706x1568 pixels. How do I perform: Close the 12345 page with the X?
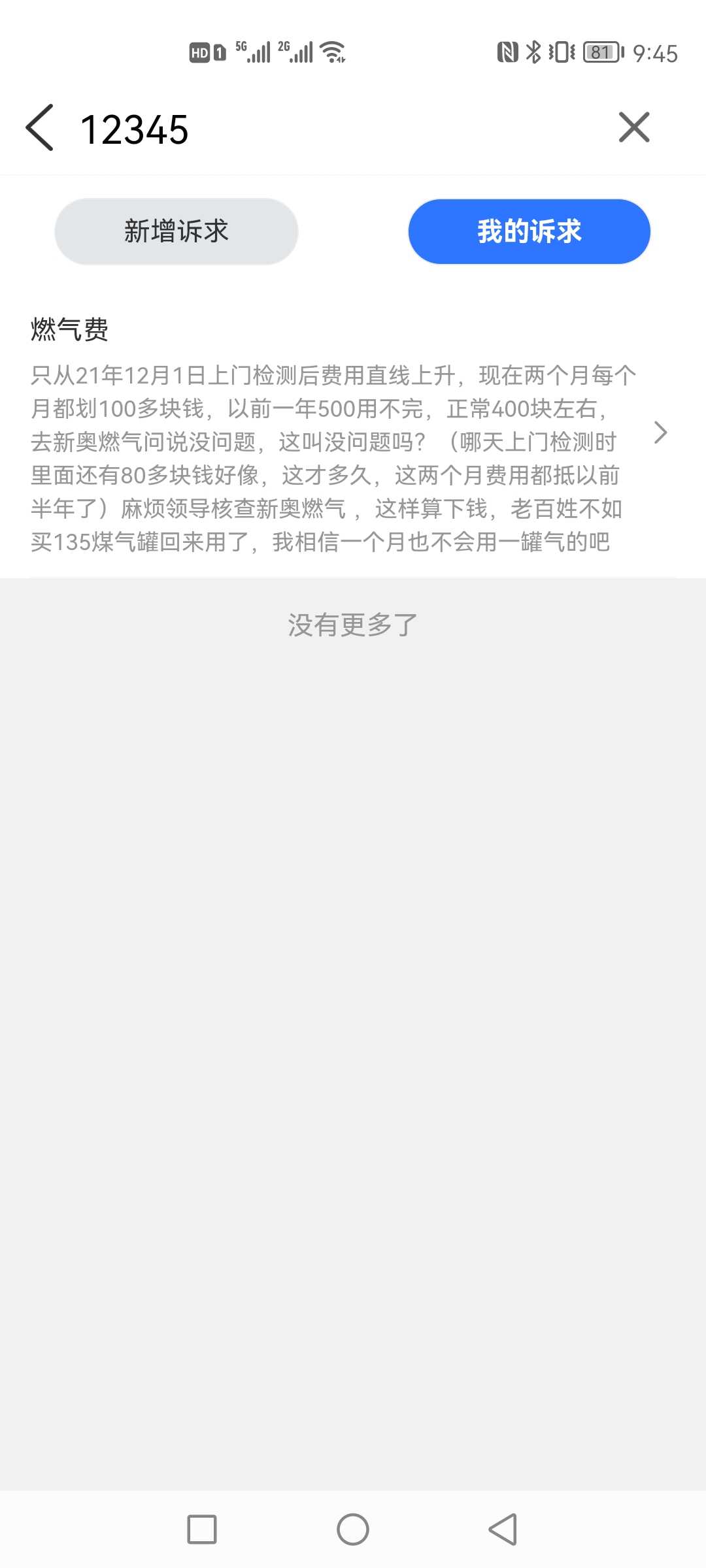634,127
